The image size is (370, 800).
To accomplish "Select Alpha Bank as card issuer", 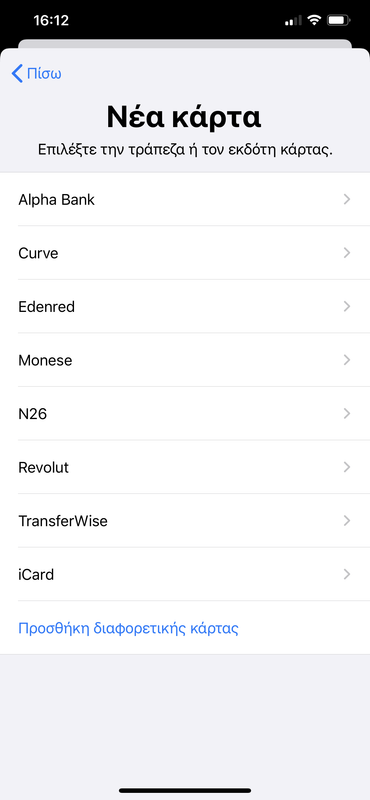I will pyautogui.click(x=185, y=199).
